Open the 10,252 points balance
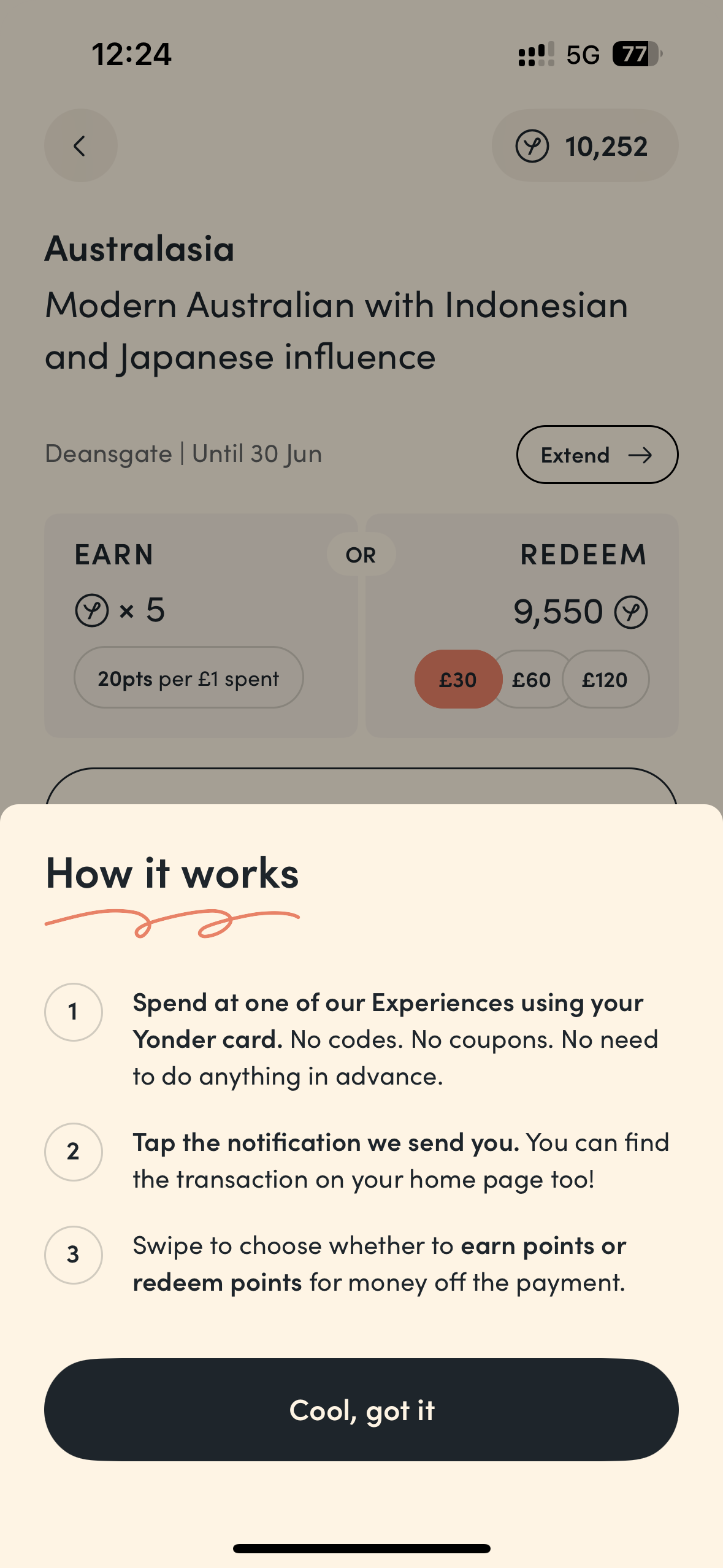Image resolution: width=723 pixels, height=1568 pixels. (585, 146)
